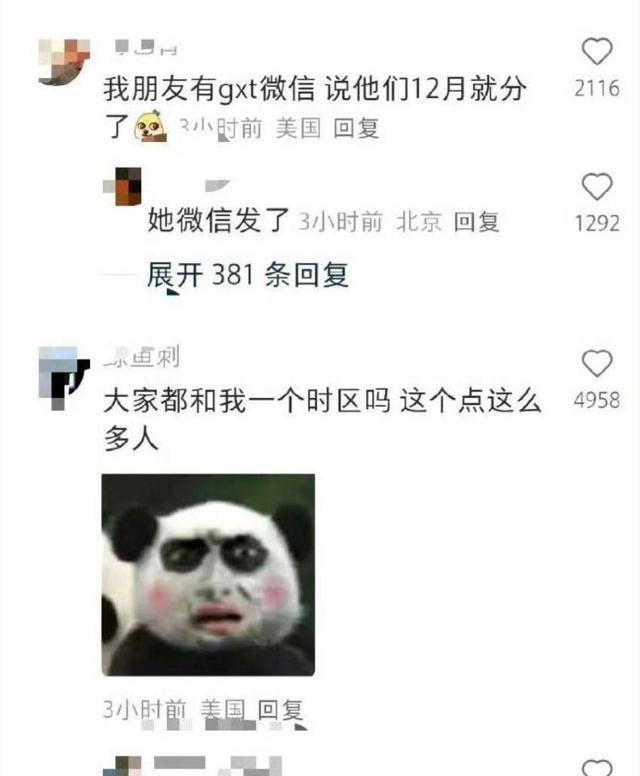Image resolution: width=640 pixels, height=776 pixels.
Task: Open the panda meme image
Action: [208, 575]
